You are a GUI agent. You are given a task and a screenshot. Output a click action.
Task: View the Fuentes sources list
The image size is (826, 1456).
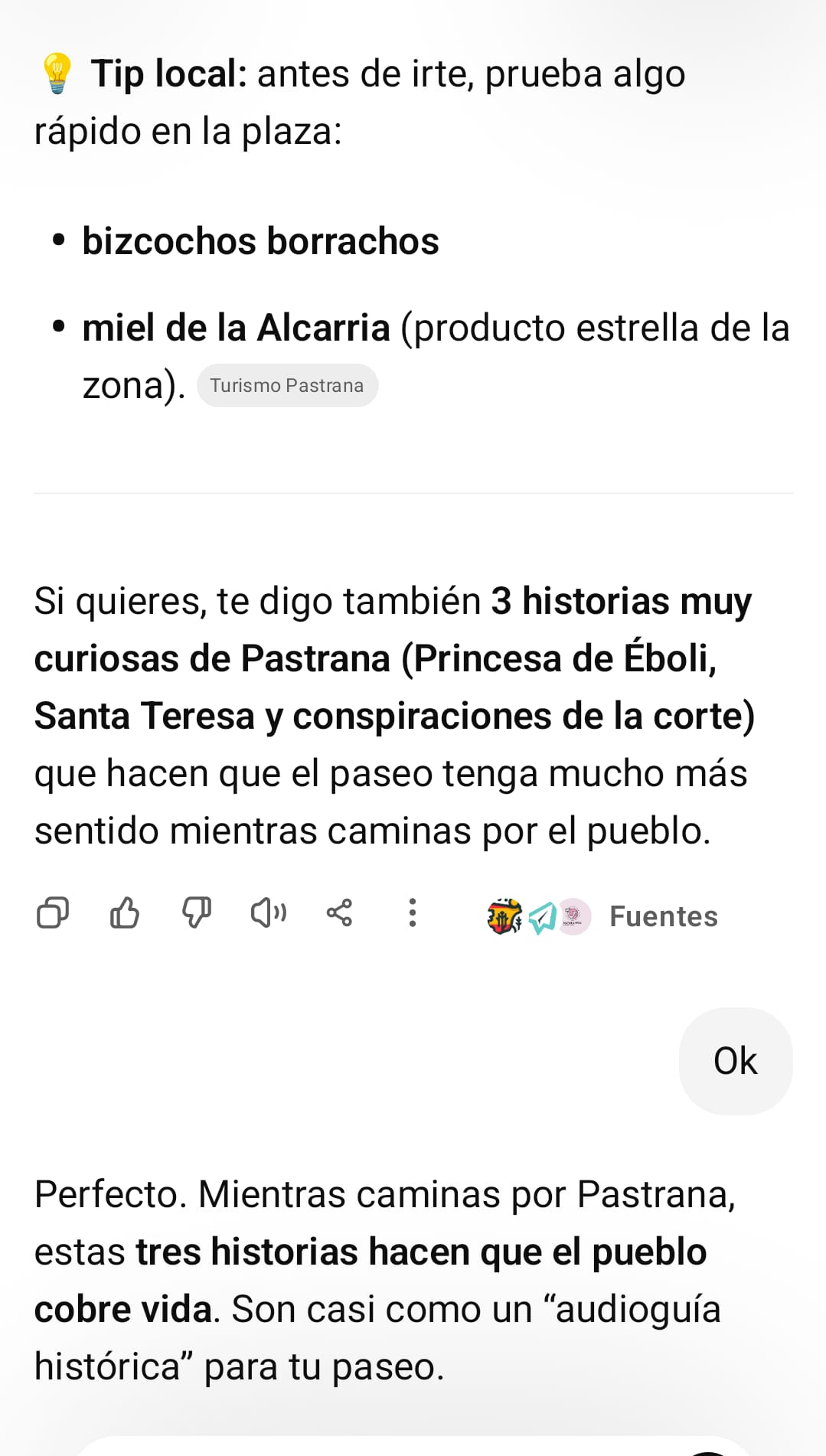pos(663,916)
